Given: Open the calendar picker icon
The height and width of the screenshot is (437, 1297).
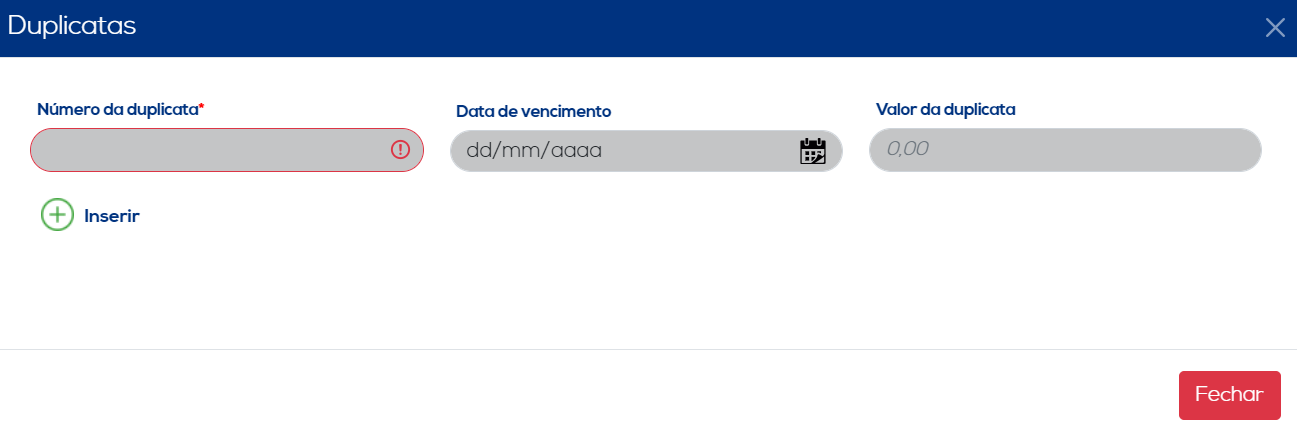Looking at the screenshot, I should coord(813,151).
